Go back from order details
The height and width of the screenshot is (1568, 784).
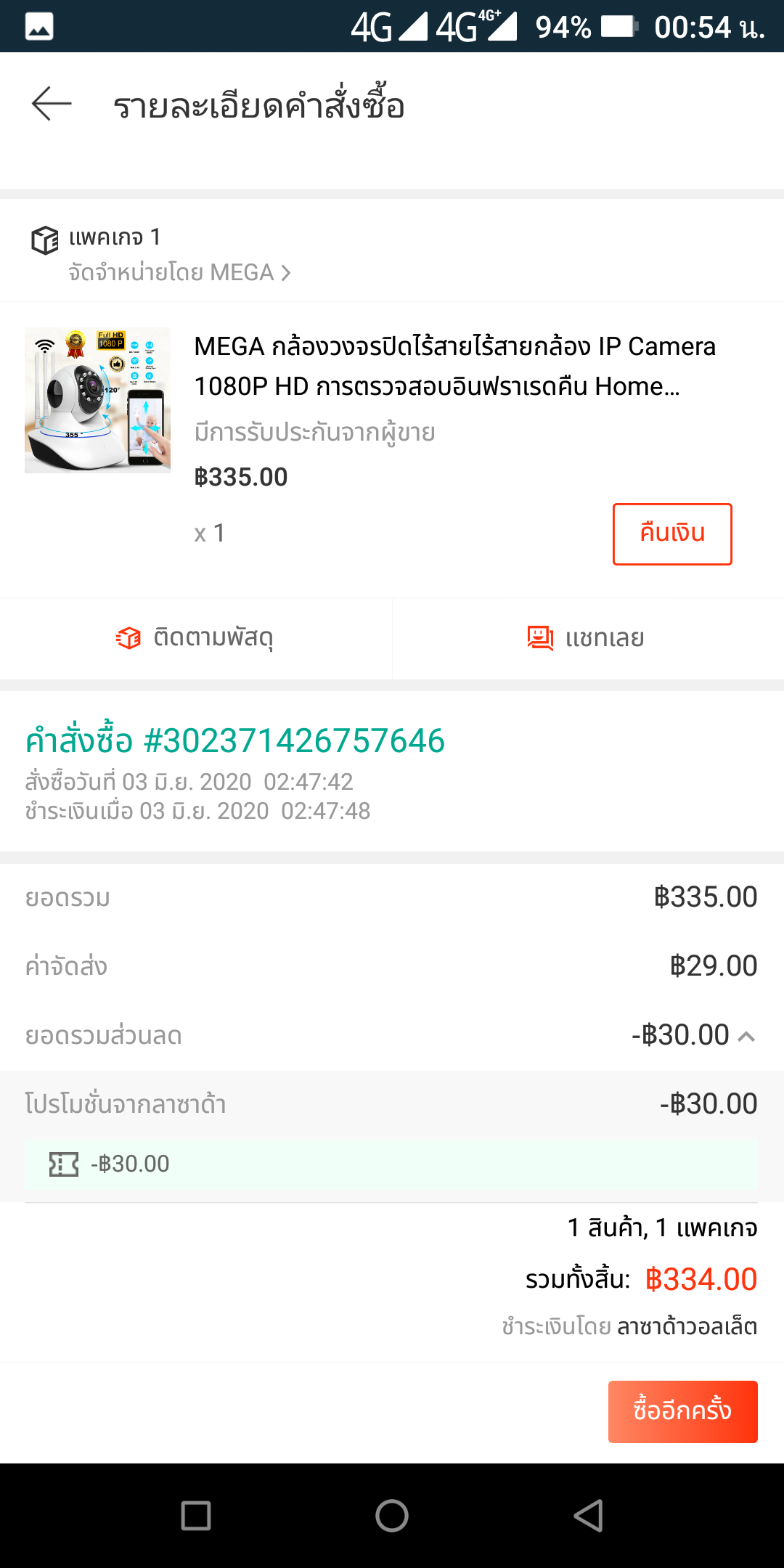tap(52, 104)
